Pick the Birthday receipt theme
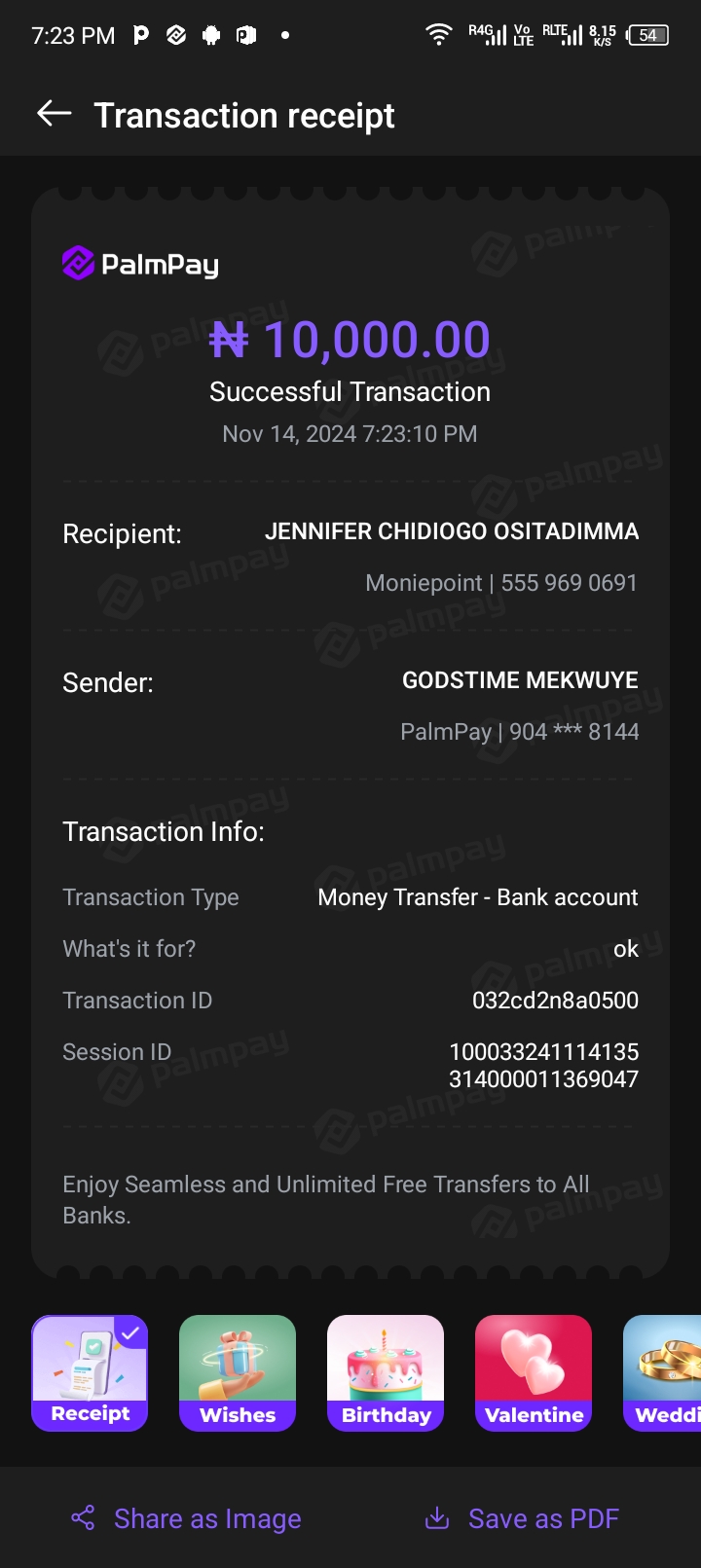Screen dimensions: 701x1568 [386, 1372]
